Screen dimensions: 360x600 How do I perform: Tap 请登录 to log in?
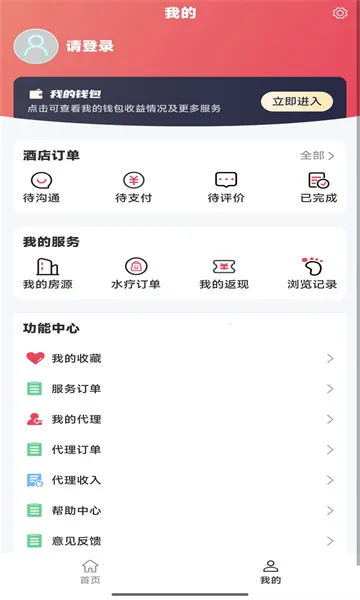coord(90,46)
